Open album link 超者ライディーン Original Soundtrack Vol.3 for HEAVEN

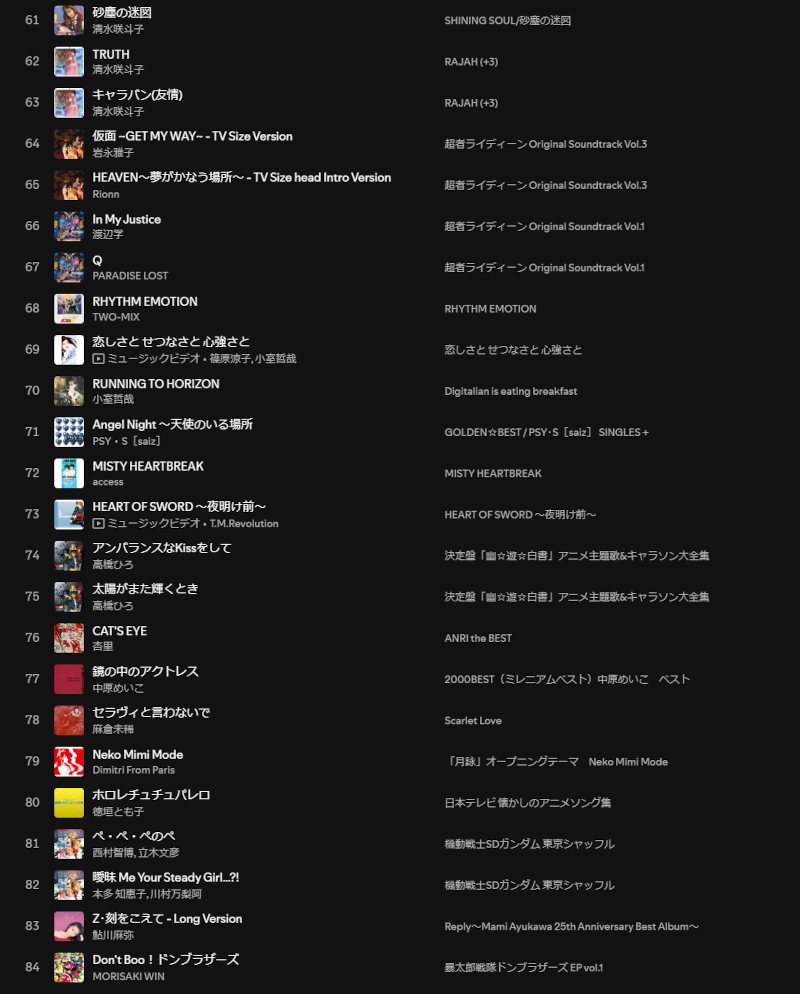pyautogui.click(x=545, y=185)
